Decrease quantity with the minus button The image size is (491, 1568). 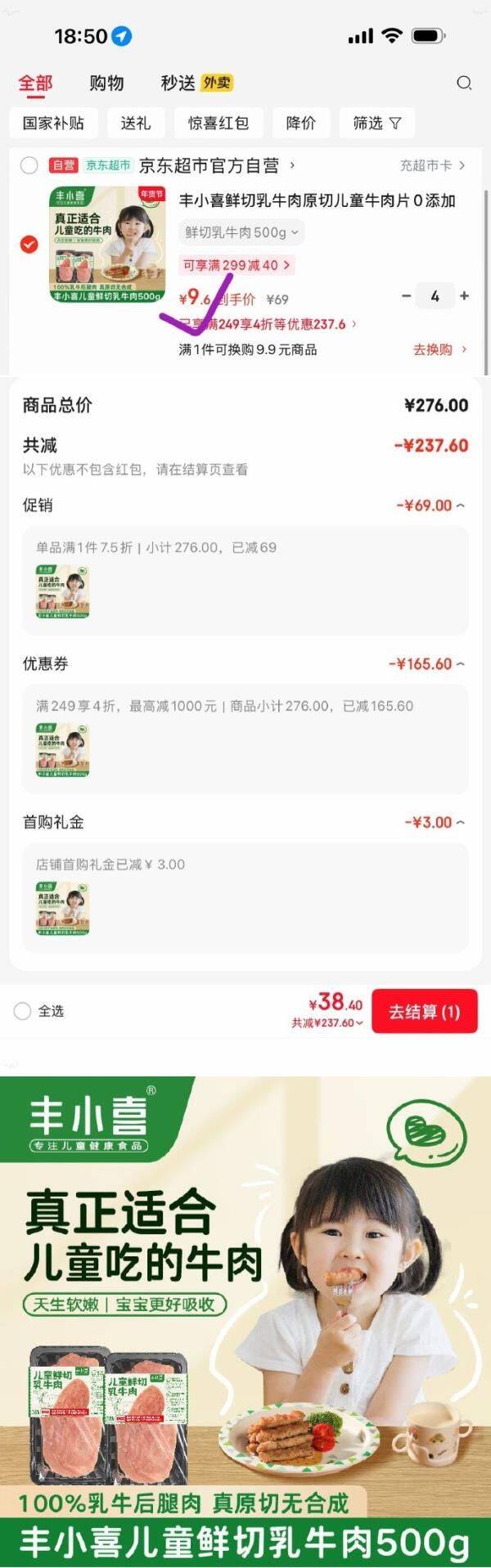pos(407,296)
